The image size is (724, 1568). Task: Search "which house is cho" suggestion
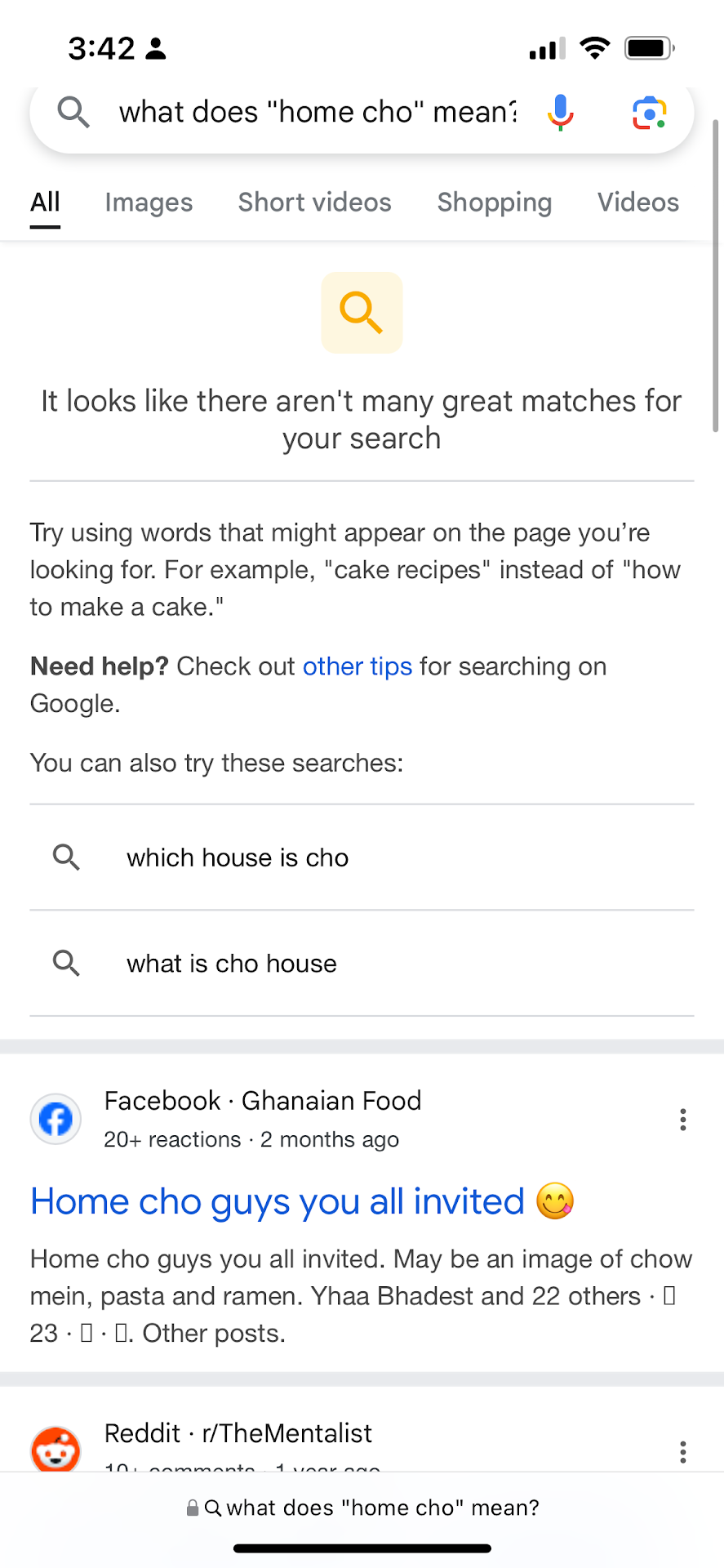pyautogui.click(x=237, y=857)
